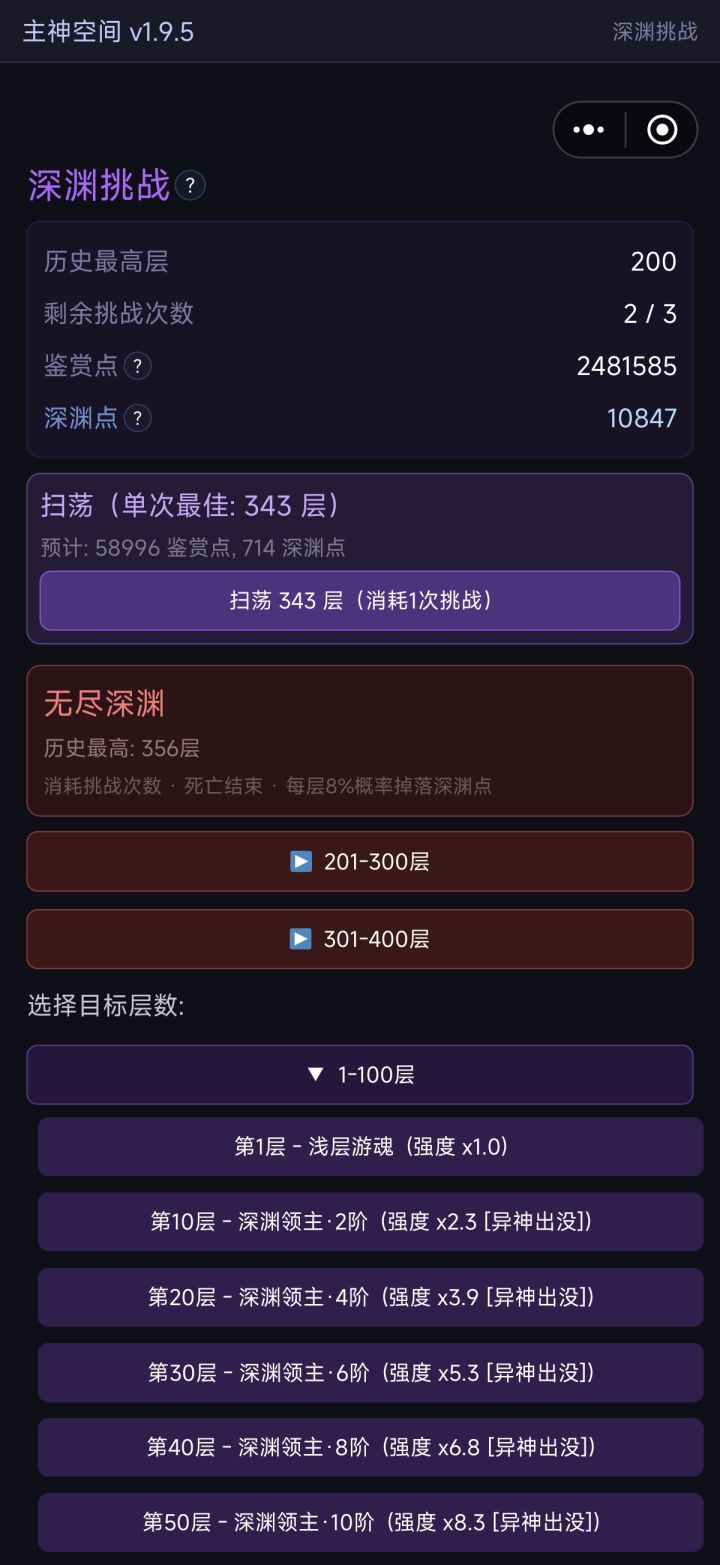Screen dimensions: 720x1565
Task: Open the mini-program more options ellipsis icon
Action: (588, 129)
